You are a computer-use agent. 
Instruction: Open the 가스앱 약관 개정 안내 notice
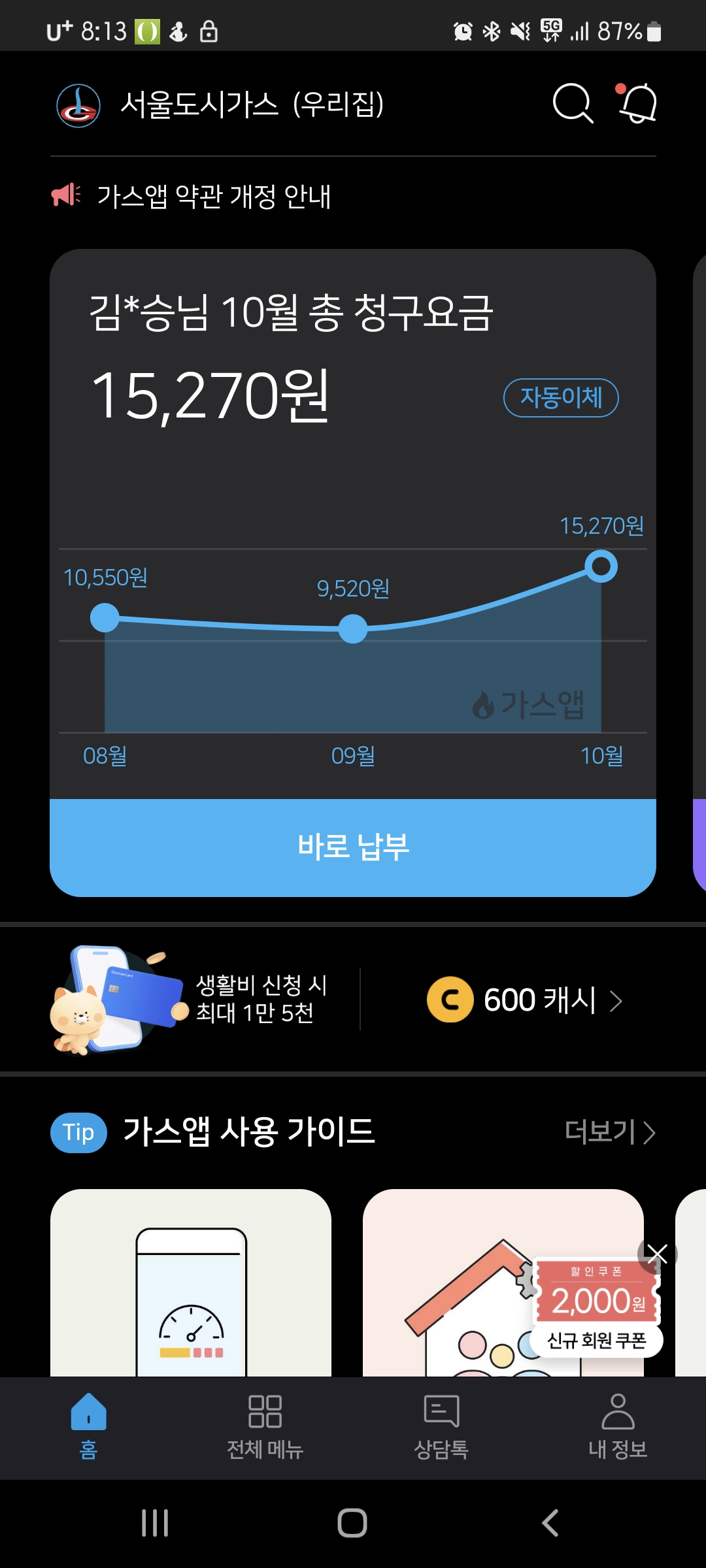click(x=214, y=196)
